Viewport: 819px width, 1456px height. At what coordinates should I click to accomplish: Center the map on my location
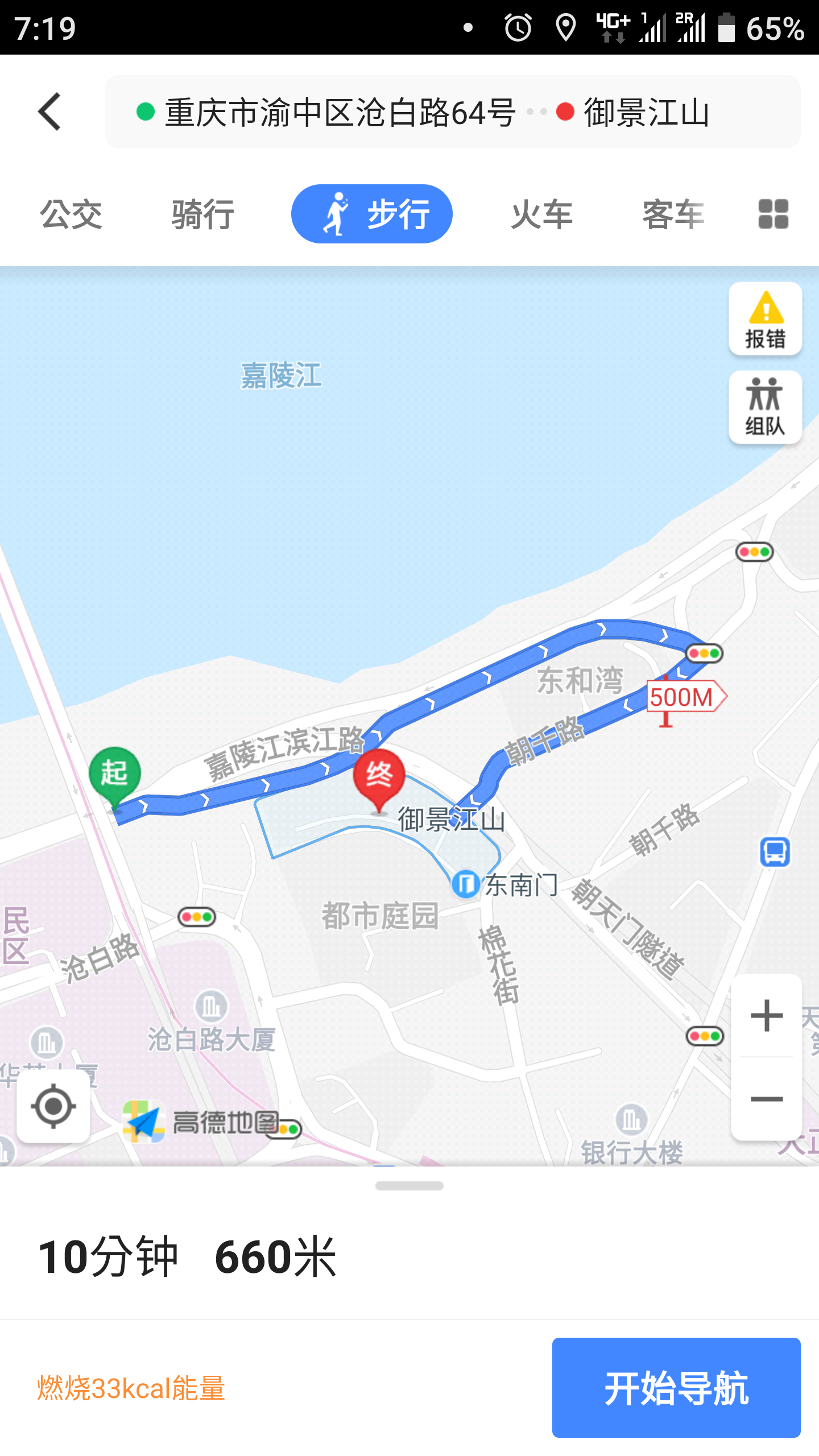click(53, 1106)
